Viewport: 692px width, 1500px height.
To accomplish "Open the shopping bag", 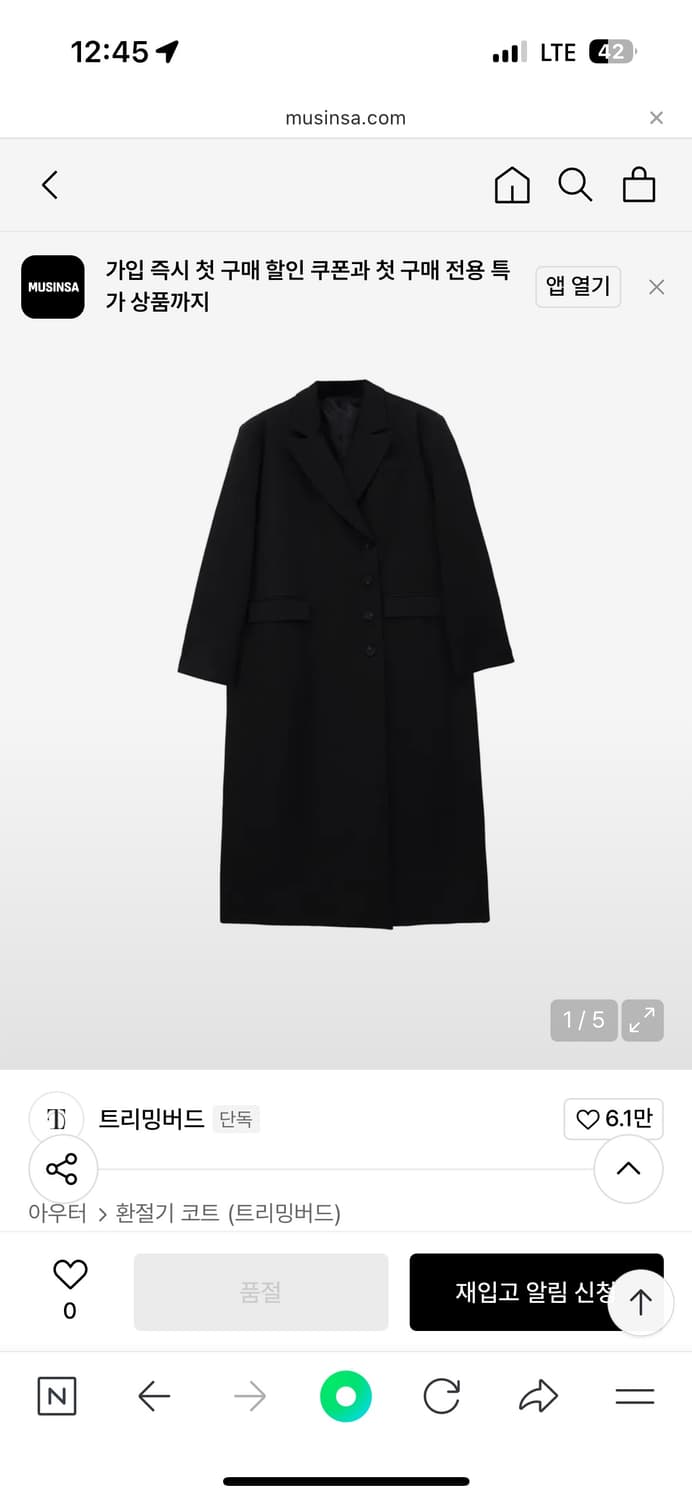I will click(x=639, y=185).
